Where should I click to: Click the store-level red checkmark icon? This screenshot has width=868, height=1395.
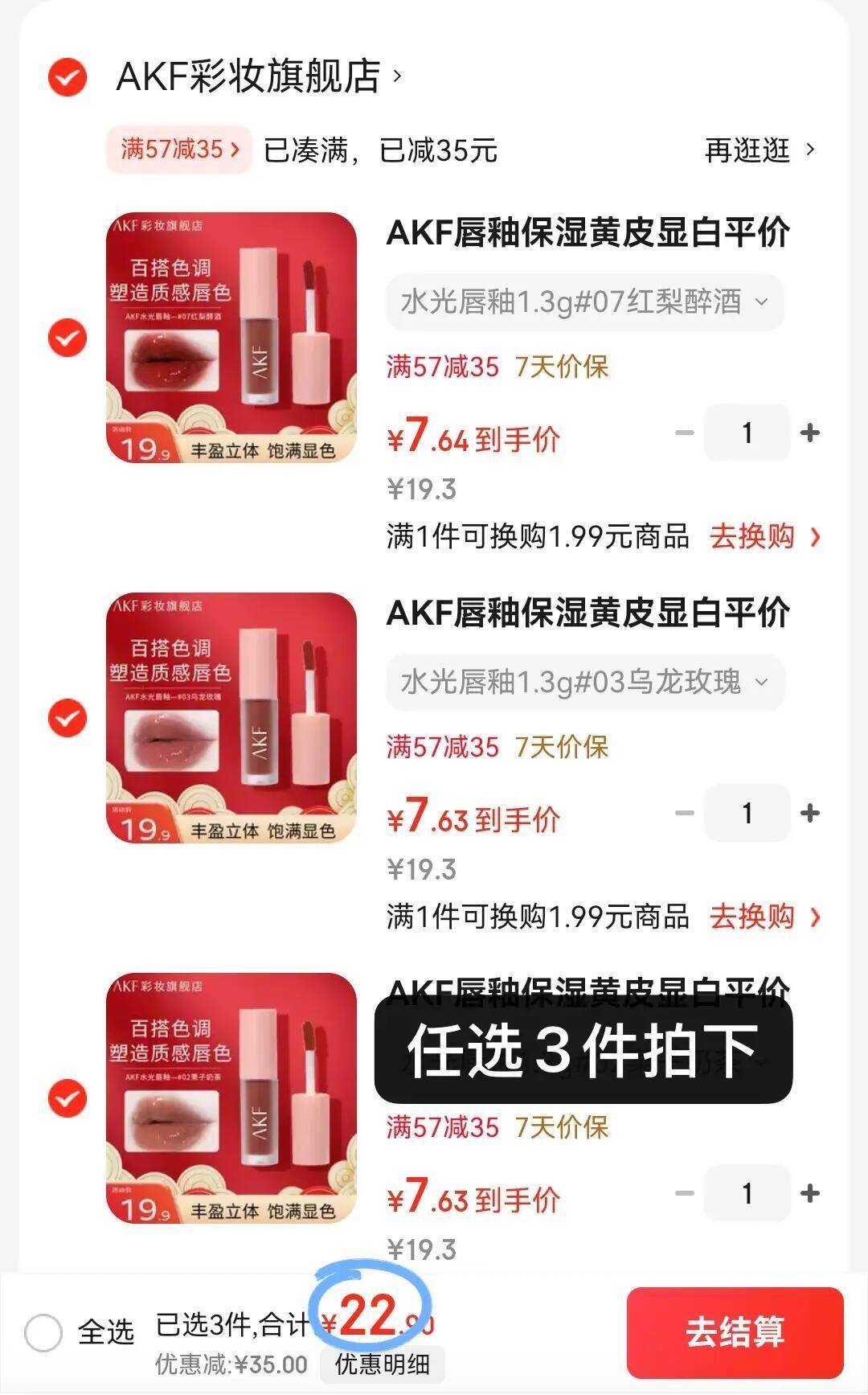tap(68, 76)
